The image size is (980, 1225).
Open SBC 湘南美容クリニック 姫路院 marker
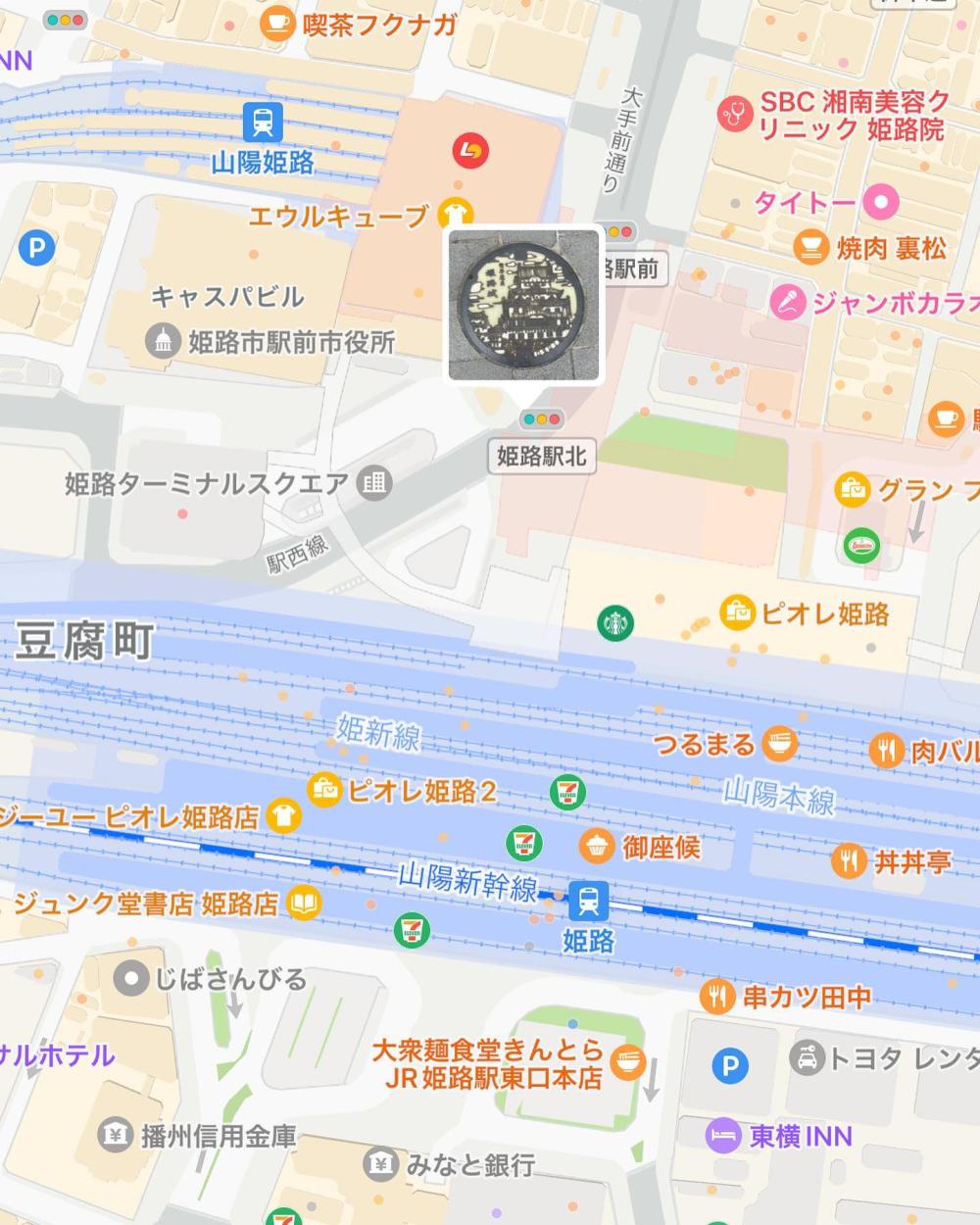click(x=735, y=115)
